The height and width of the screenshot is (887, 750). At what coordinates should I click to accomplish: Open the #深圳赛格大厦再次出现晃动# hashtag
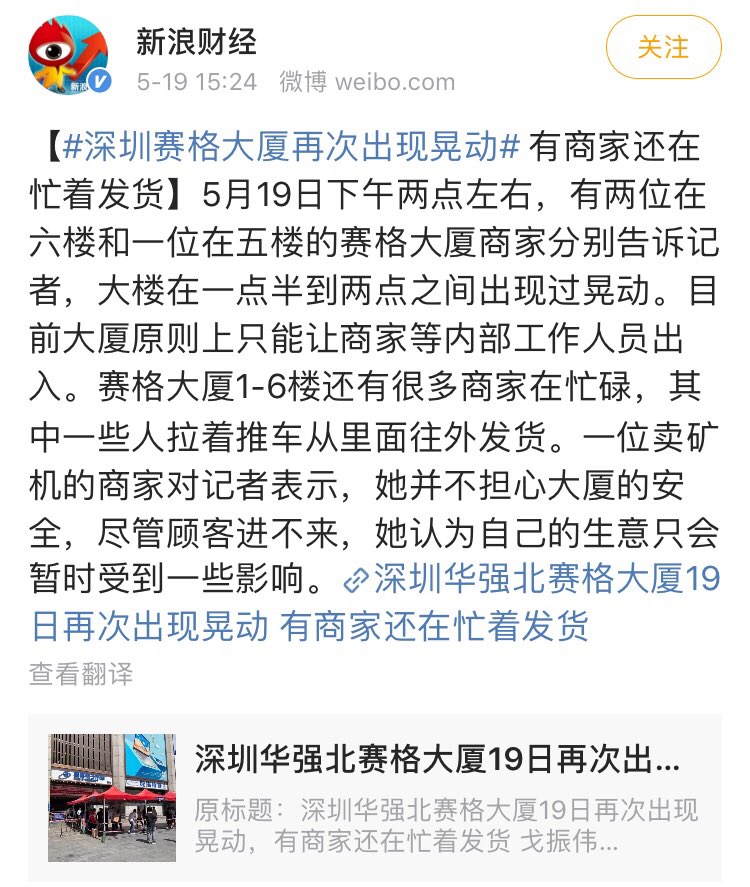tap(290, 147)
